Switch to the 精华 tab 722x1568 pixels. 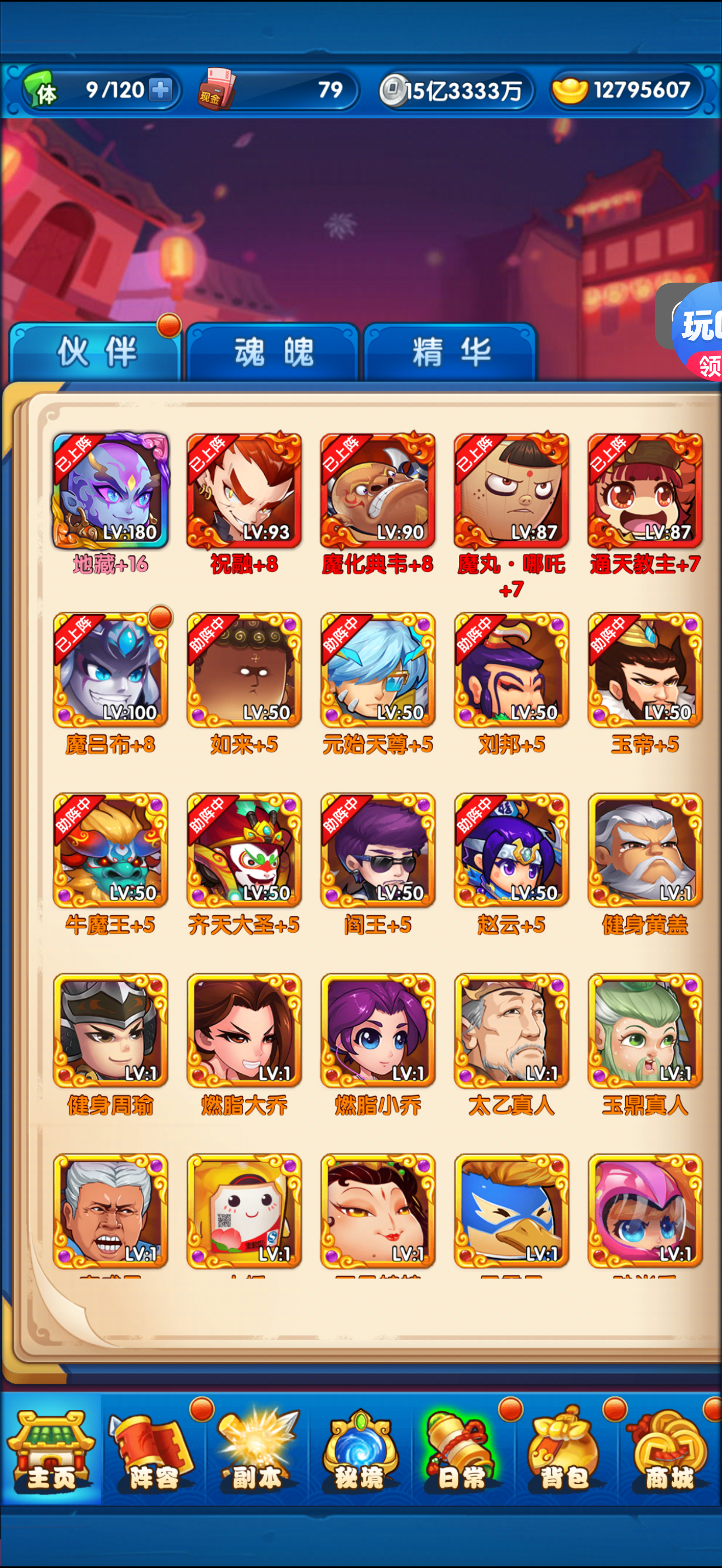click(451, 353)
